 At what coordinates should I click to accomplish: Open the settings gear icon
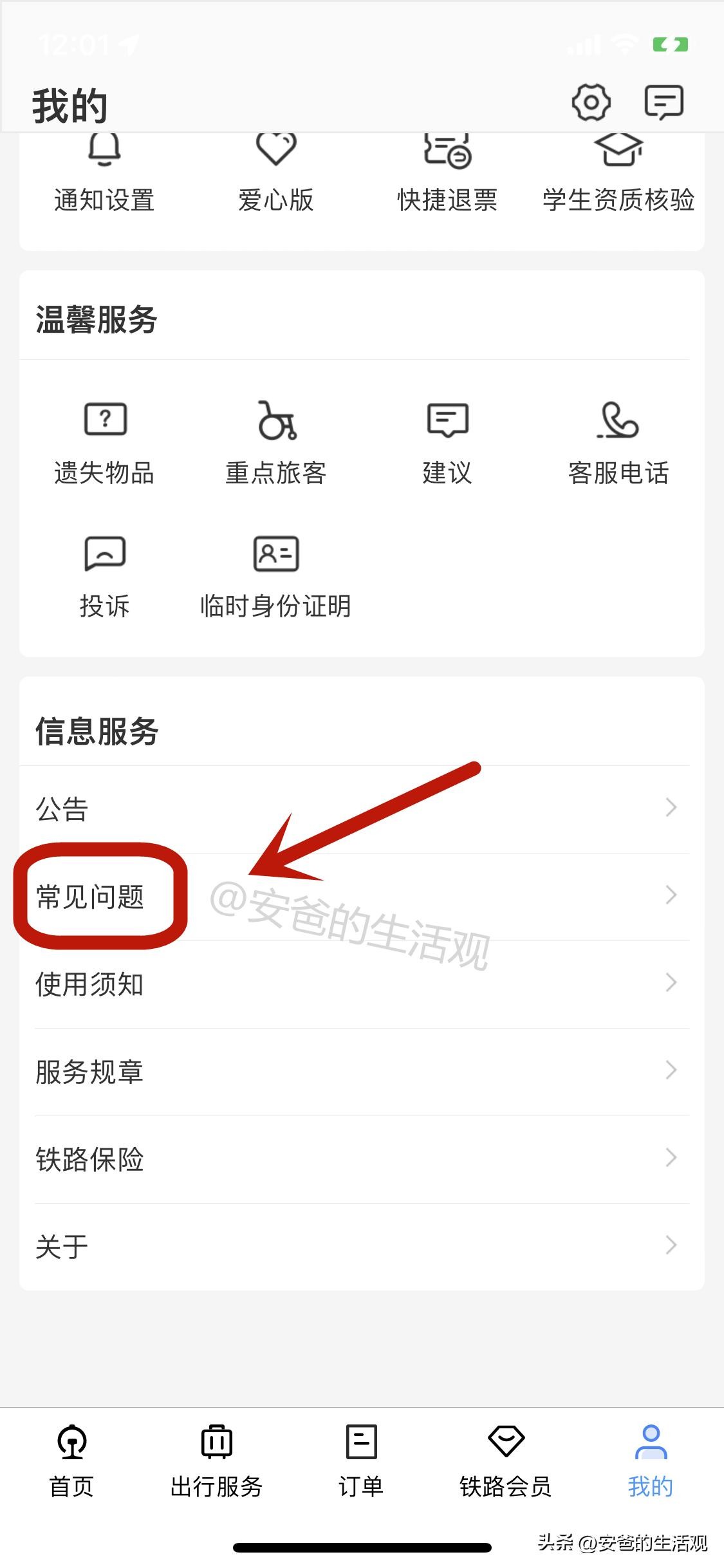click(x=591, y=102)
